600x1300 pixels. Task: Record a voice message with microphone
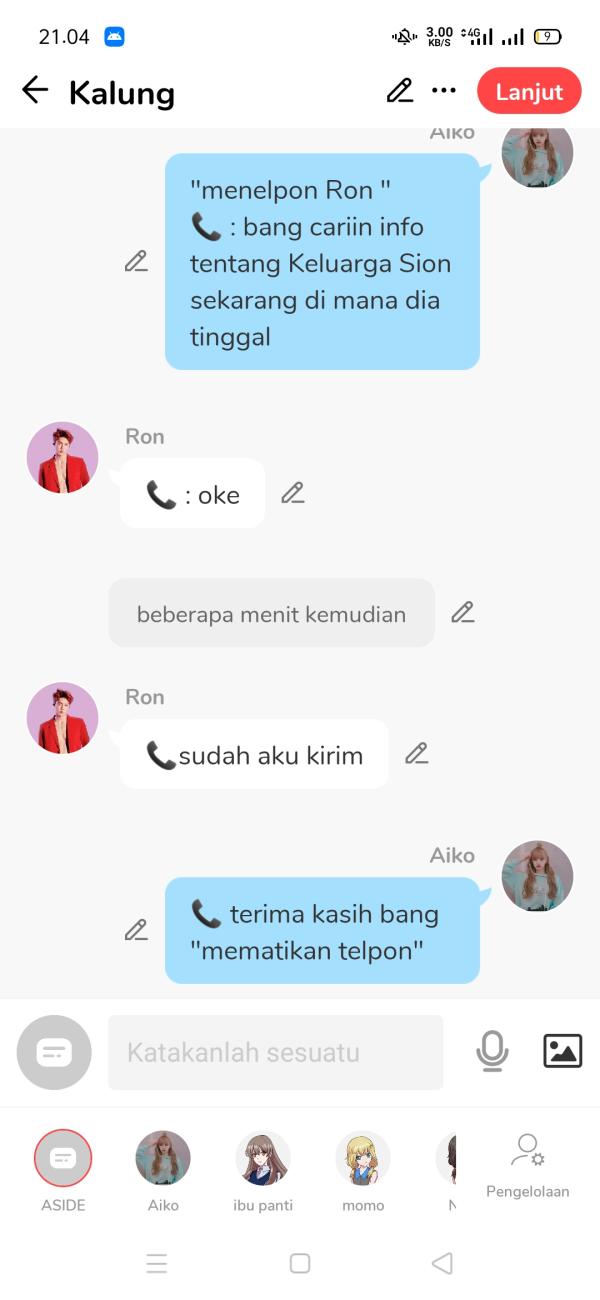tap(491, 1051)
